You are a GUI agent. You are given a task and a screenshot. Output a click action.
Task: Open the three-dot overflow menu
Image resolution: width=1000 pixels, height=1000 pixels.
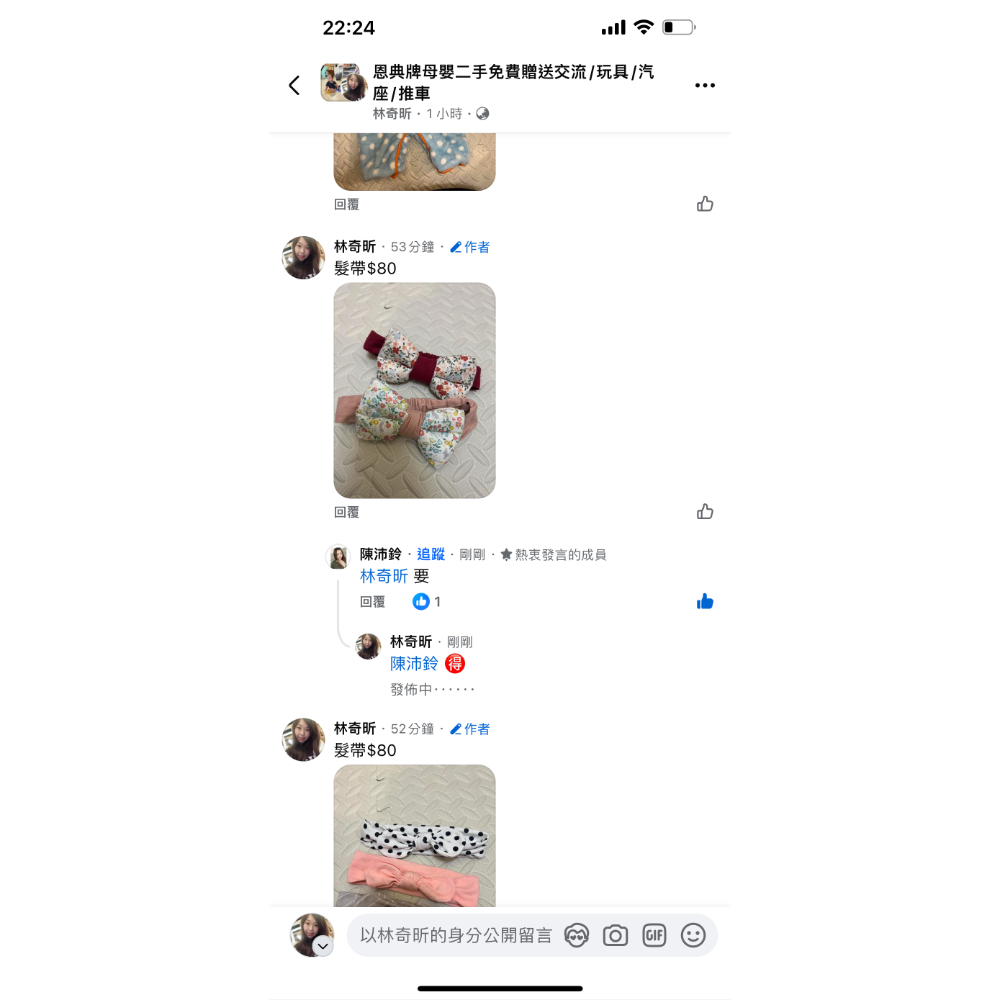[705, 86]
